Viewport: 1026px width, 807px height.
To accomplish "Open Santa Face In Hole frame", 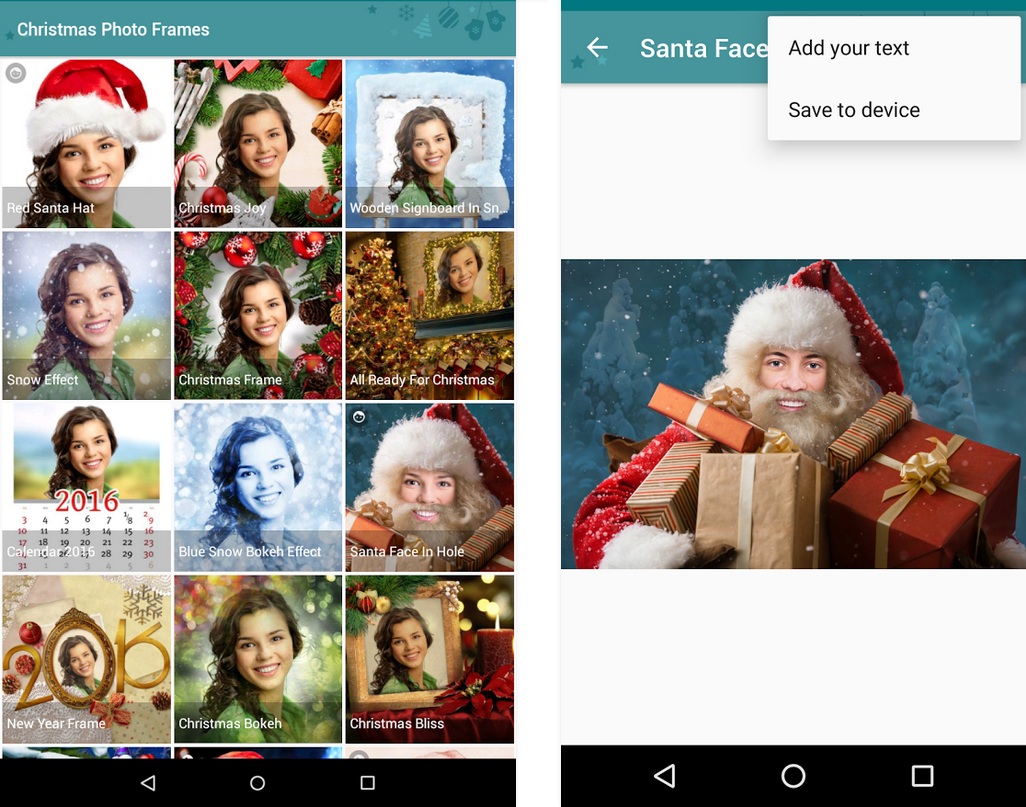I will 429,487.
